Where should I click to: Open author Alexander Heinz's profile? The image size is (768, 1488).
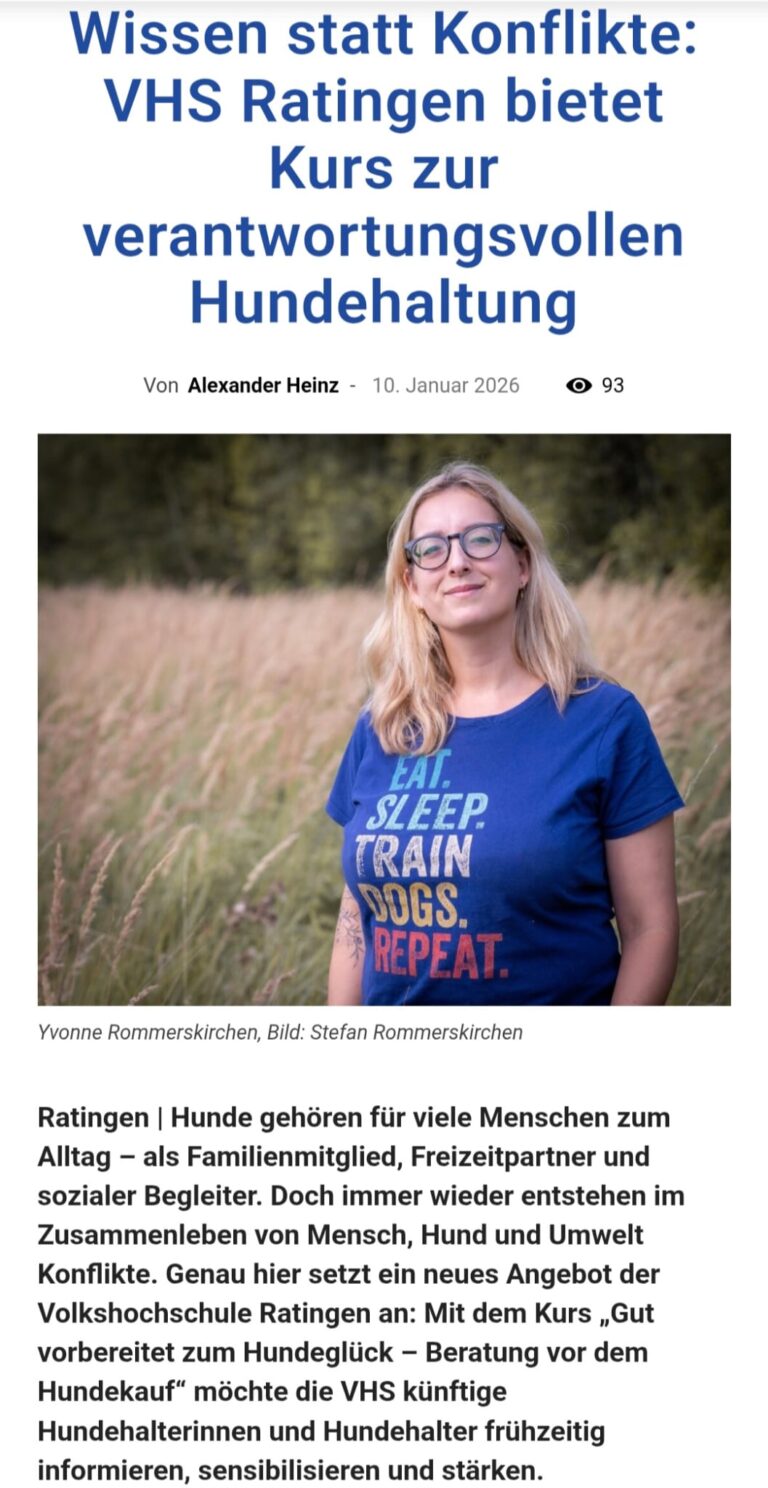(x=263, y=385)
